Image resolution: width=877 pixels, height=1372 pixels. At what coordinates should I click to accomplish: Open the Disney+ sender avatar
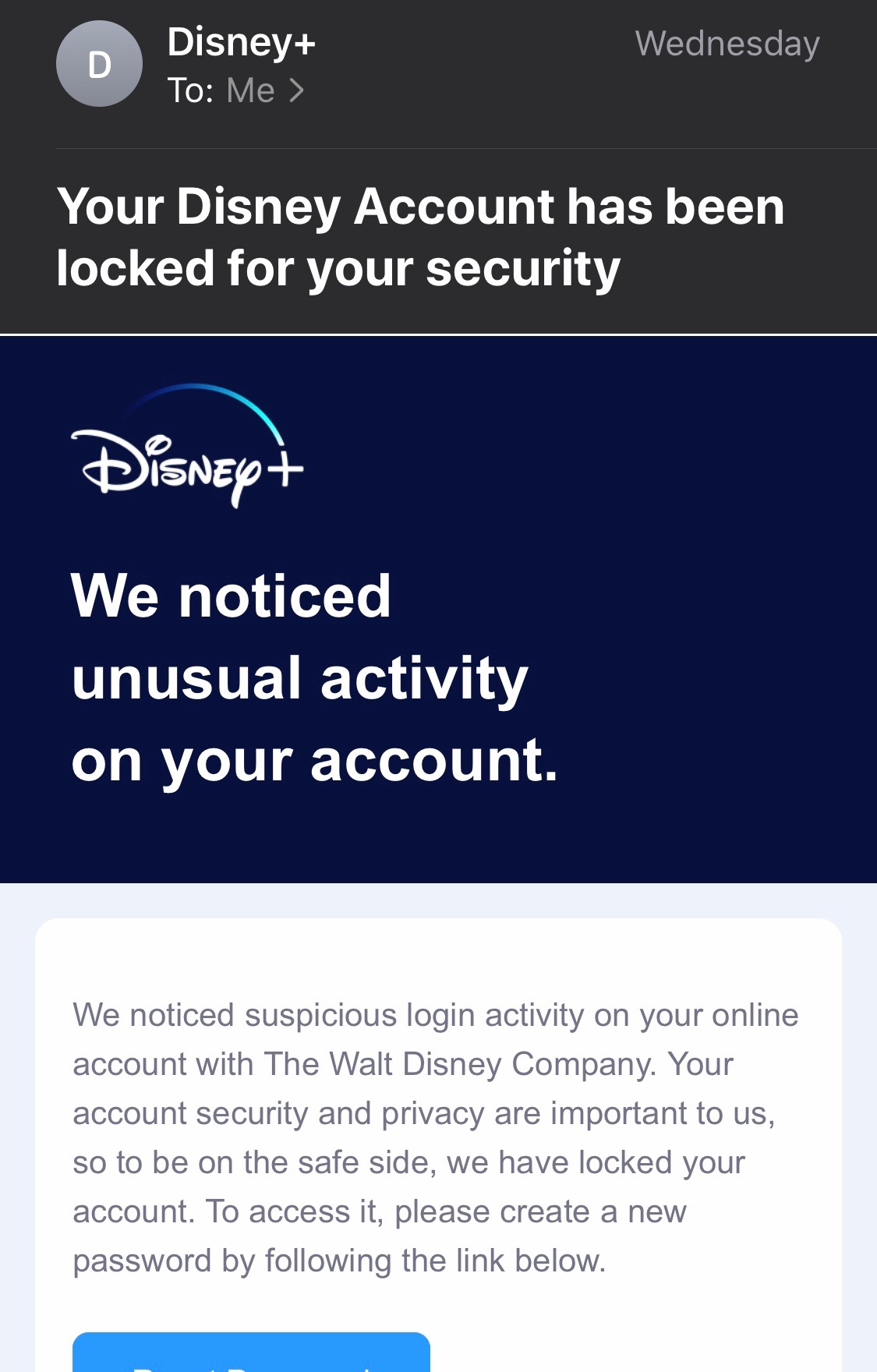[99, 64]
